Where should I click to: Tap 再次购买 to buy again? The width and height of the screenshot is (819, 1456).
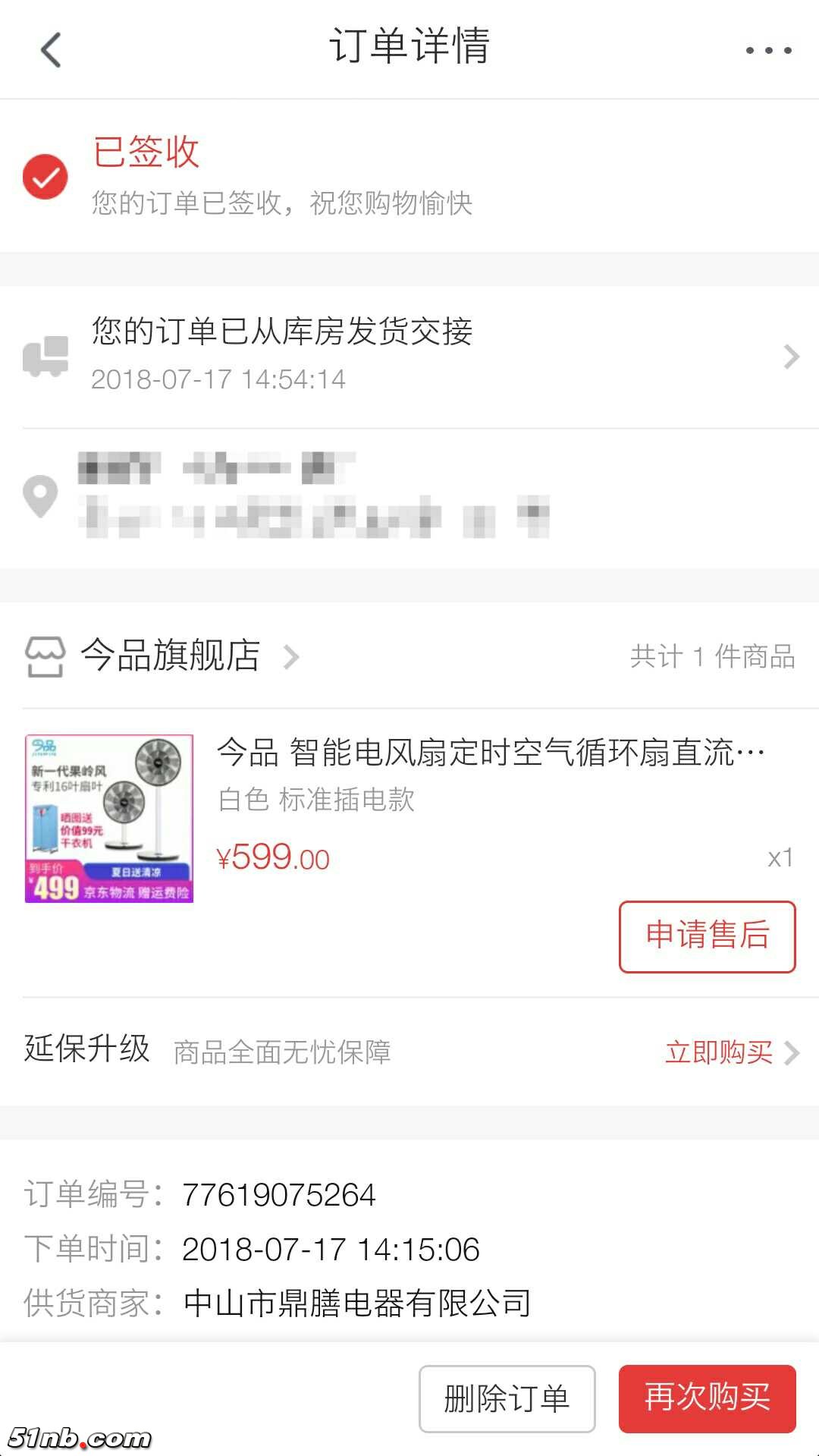point(707,1398)
